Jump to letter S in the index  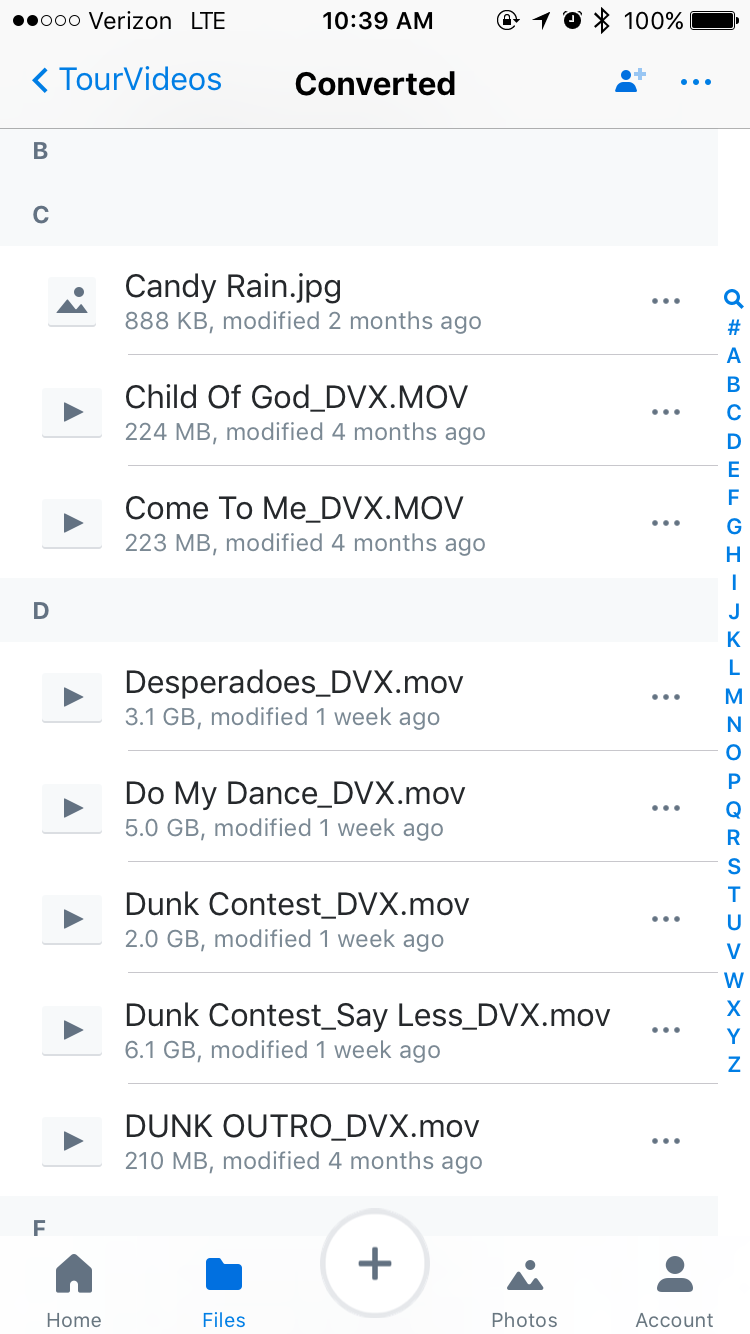(734, 866)
